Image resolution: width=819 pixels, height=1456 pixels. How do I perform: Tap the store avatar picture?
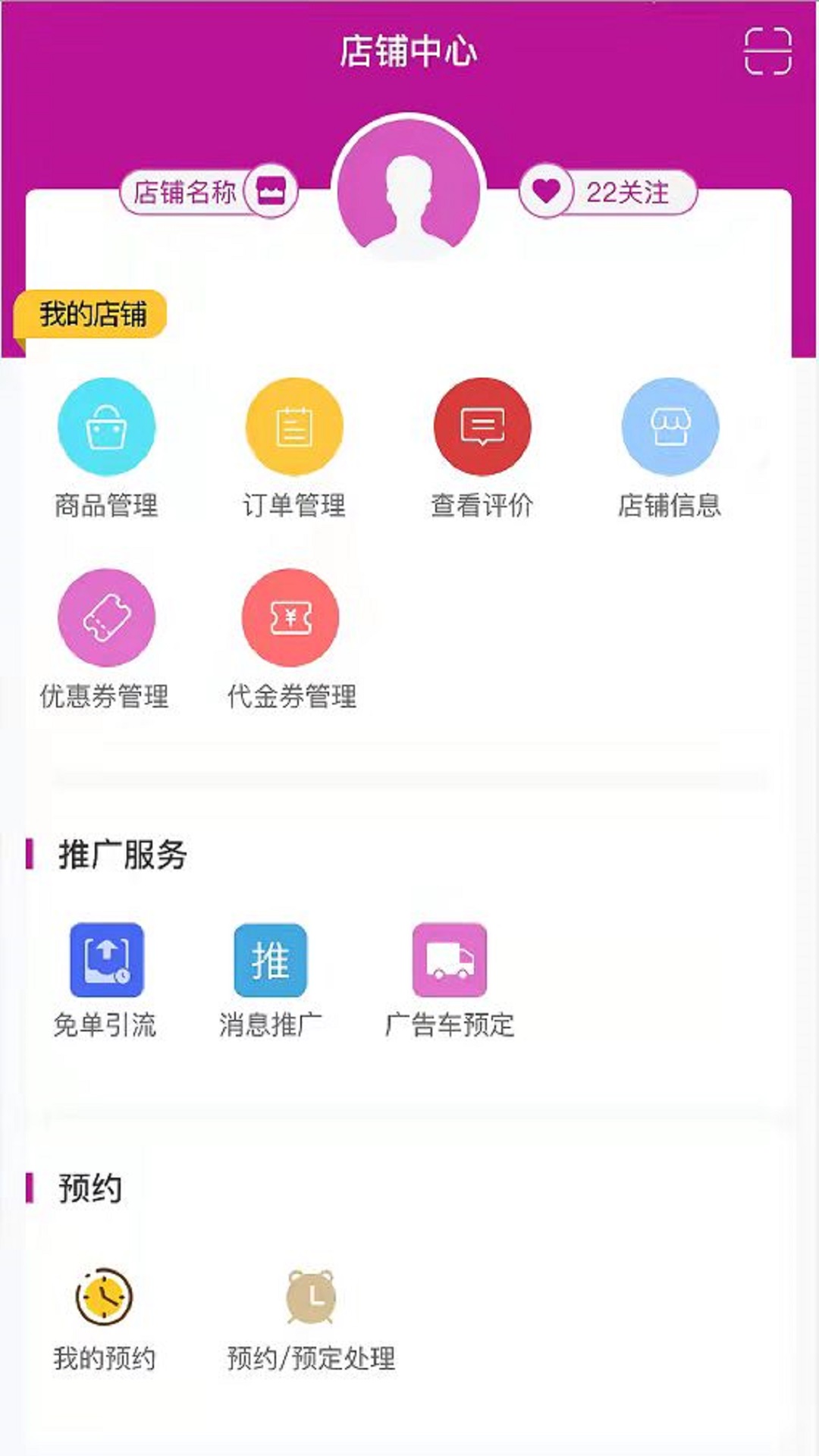click(x=409, y=190)
